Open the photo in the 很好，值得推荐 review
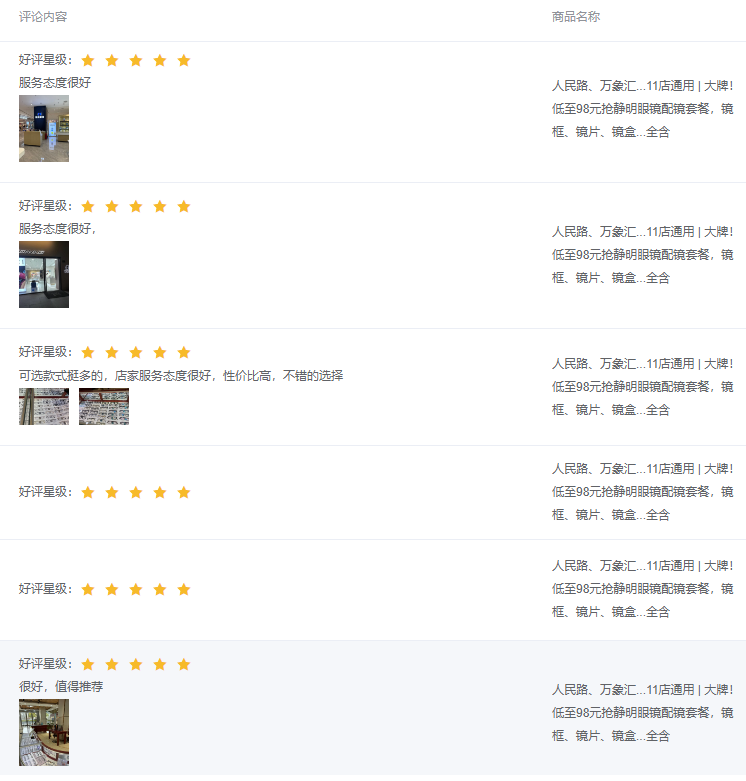This screenshot has width=746, height=781. (44, 732)
